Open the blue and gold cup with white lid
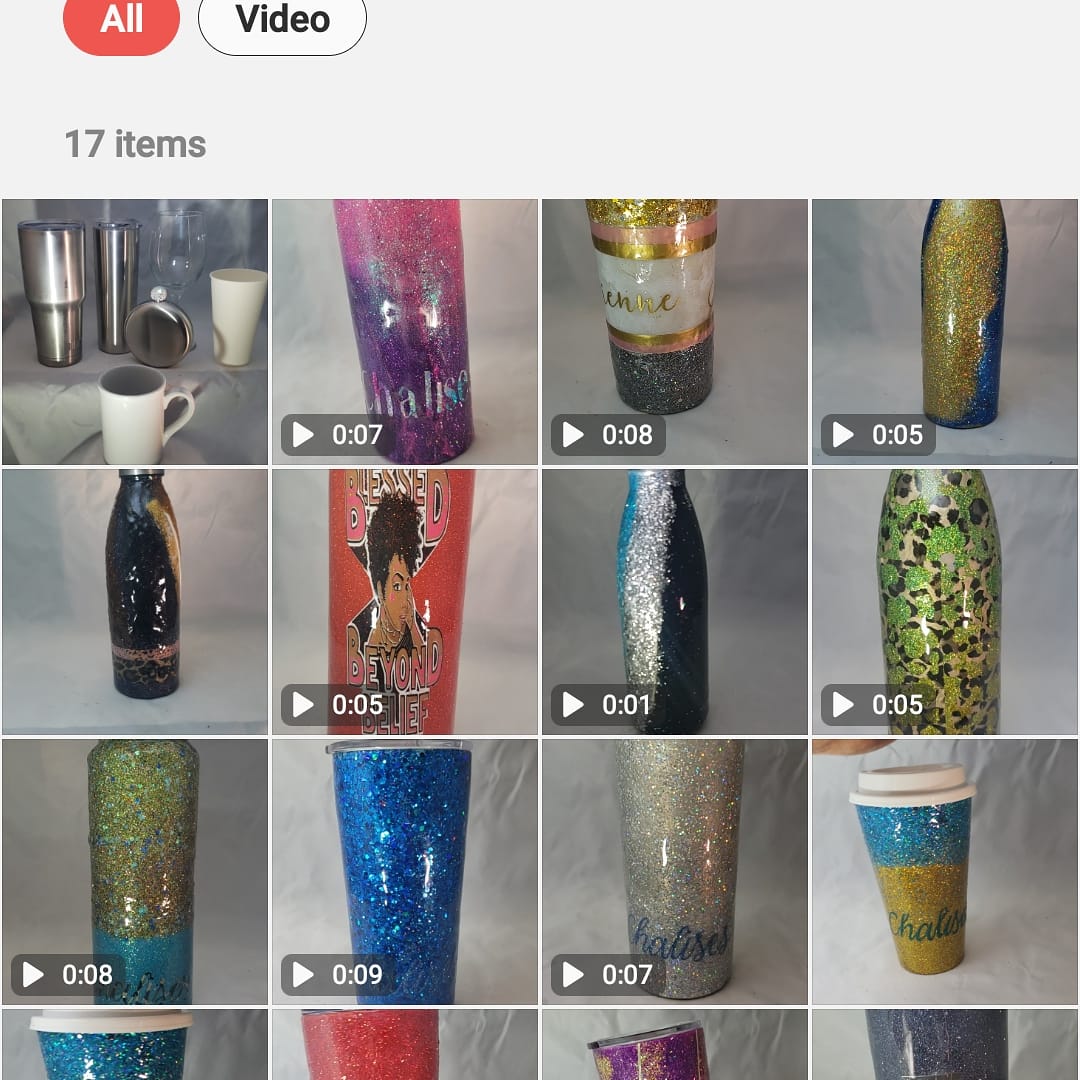1080x1080 pixels. point(945,872)
